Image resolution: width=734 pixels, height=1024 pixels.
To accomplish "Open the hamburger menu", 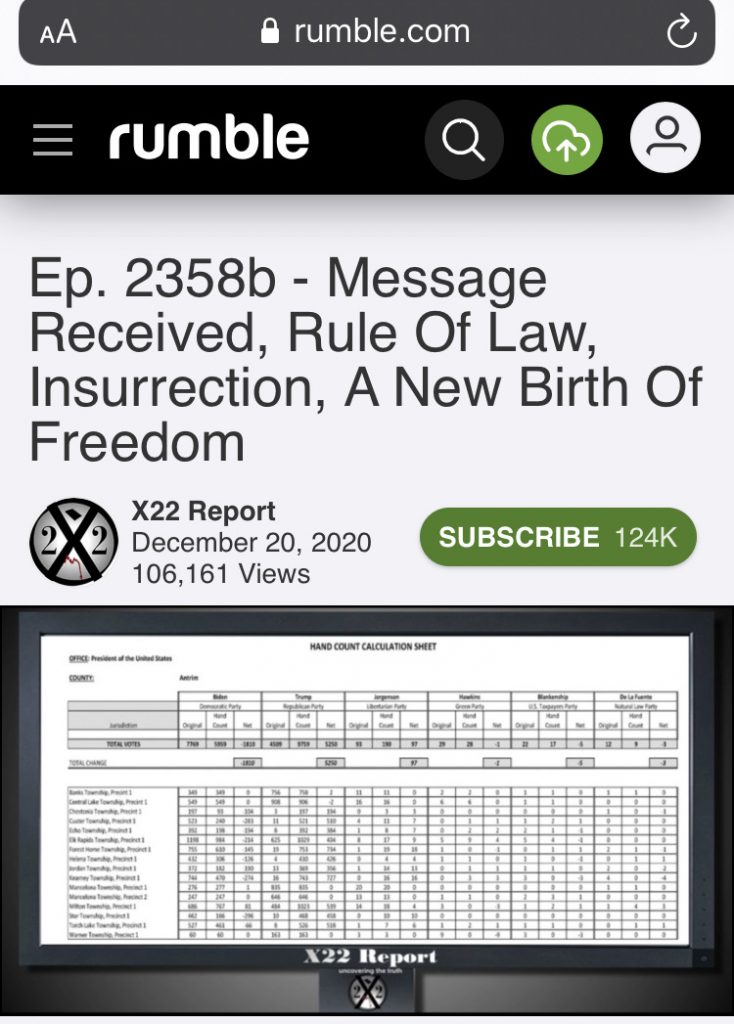I will click(52, 140).
